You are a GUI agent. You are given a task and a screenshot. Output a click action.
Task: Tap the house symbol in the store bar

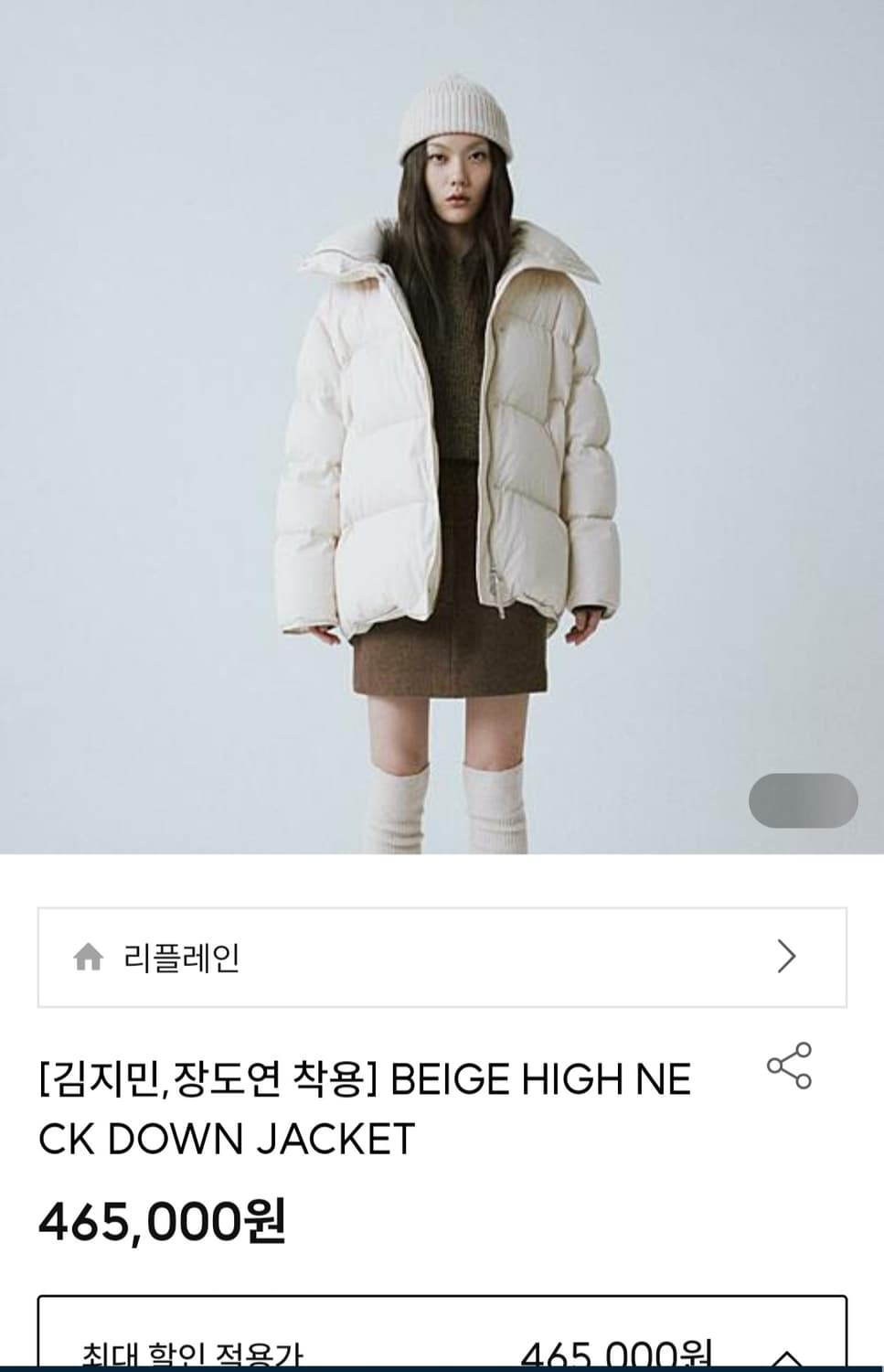[x=89, y=959]
